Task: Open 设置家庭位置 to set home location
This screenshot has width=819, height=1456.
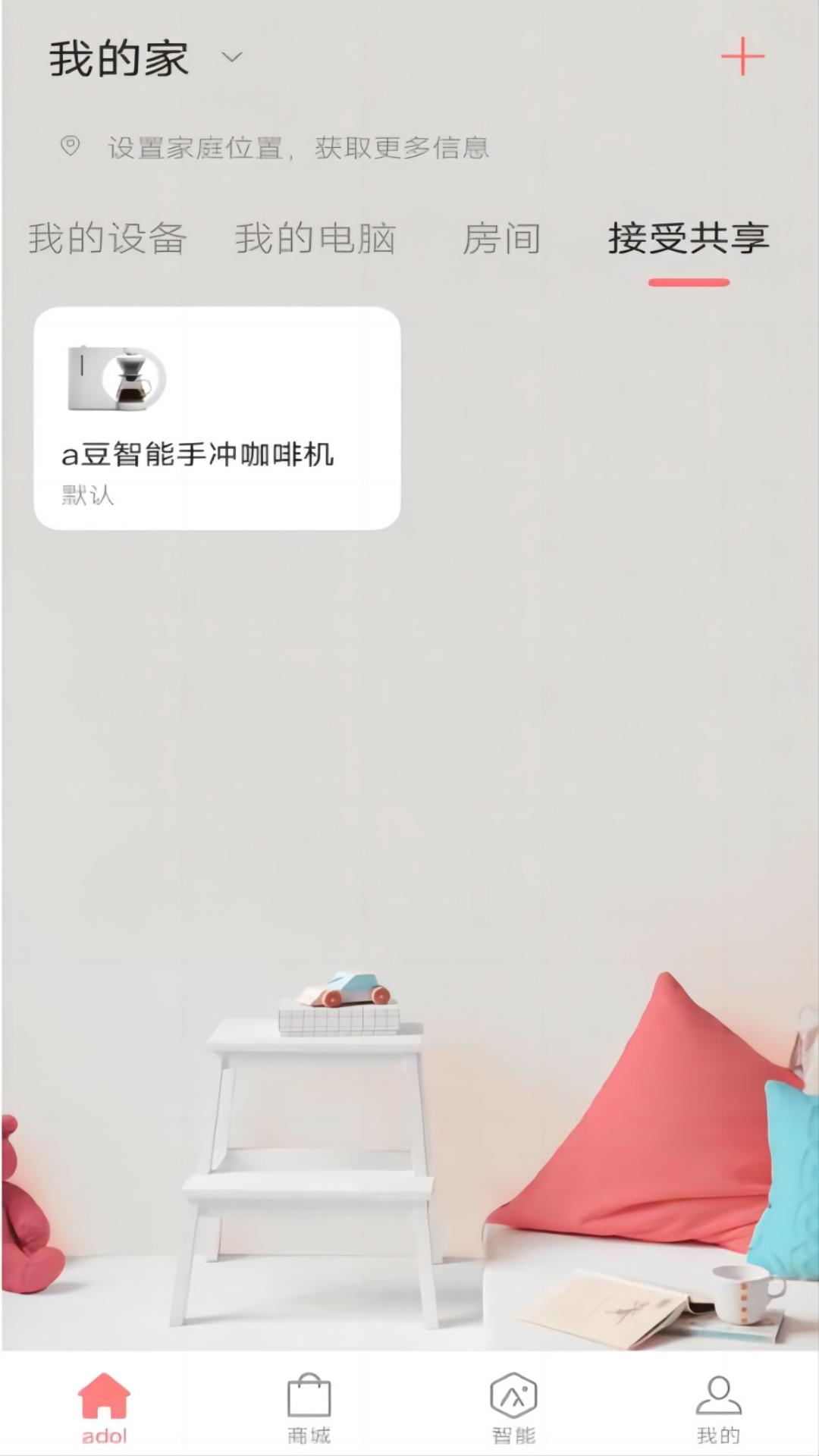Action: [297, 147]
